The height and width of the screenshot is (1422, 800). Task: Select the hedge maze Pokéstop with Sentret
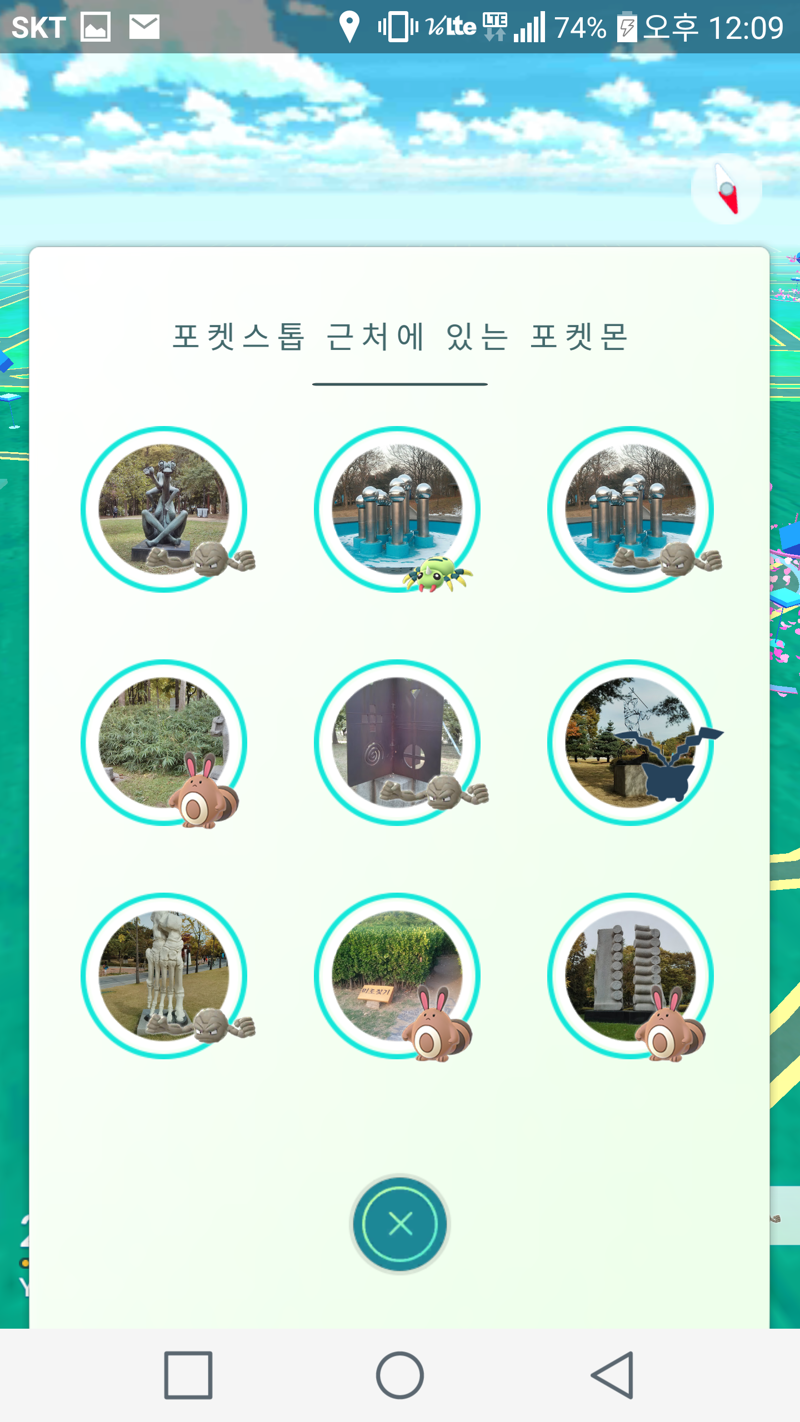[x=397, y=976]
